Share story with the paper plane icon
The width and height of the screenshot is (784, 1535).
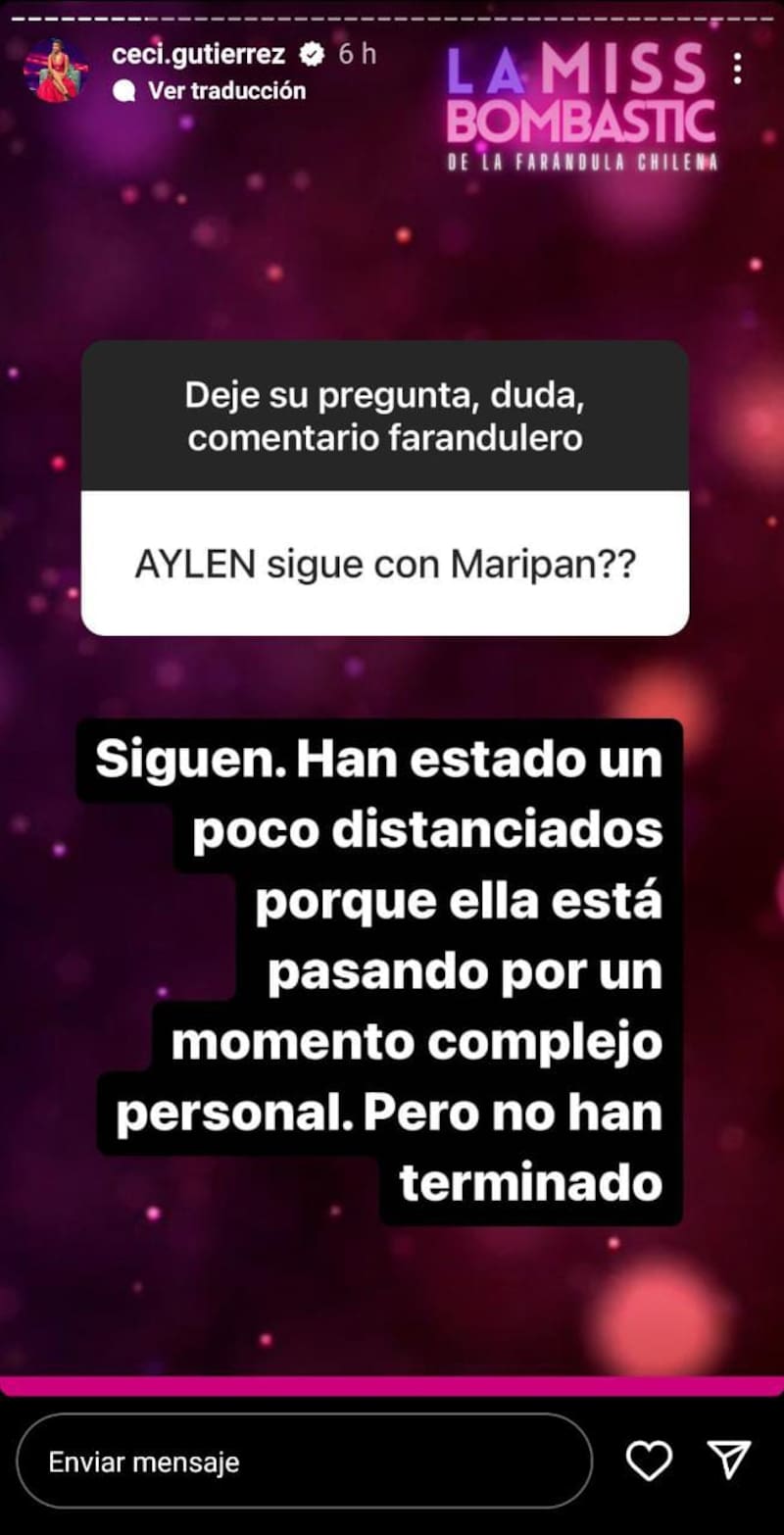point(729,1461)
